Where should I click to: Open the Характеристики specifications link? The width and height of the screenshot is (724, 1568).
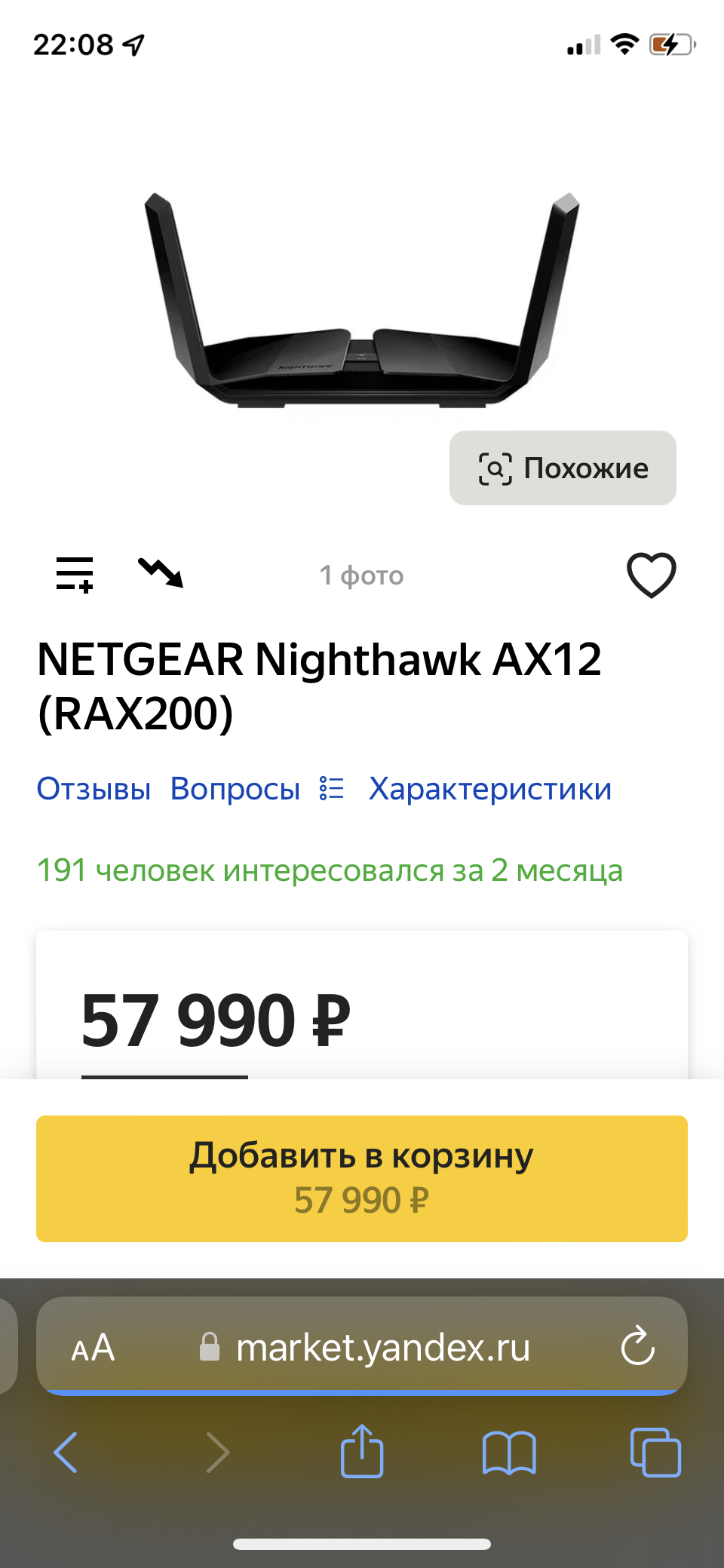click(489, 789)
